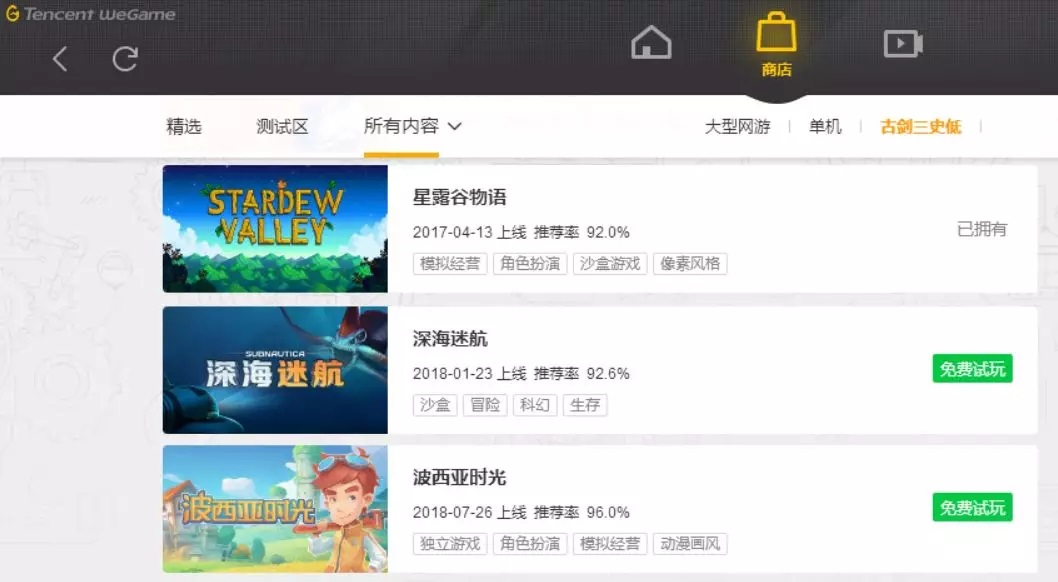This screenshot has height=582, width=1058.
Task: Switch to the 测试区 tab
Action: pos(282,126)
